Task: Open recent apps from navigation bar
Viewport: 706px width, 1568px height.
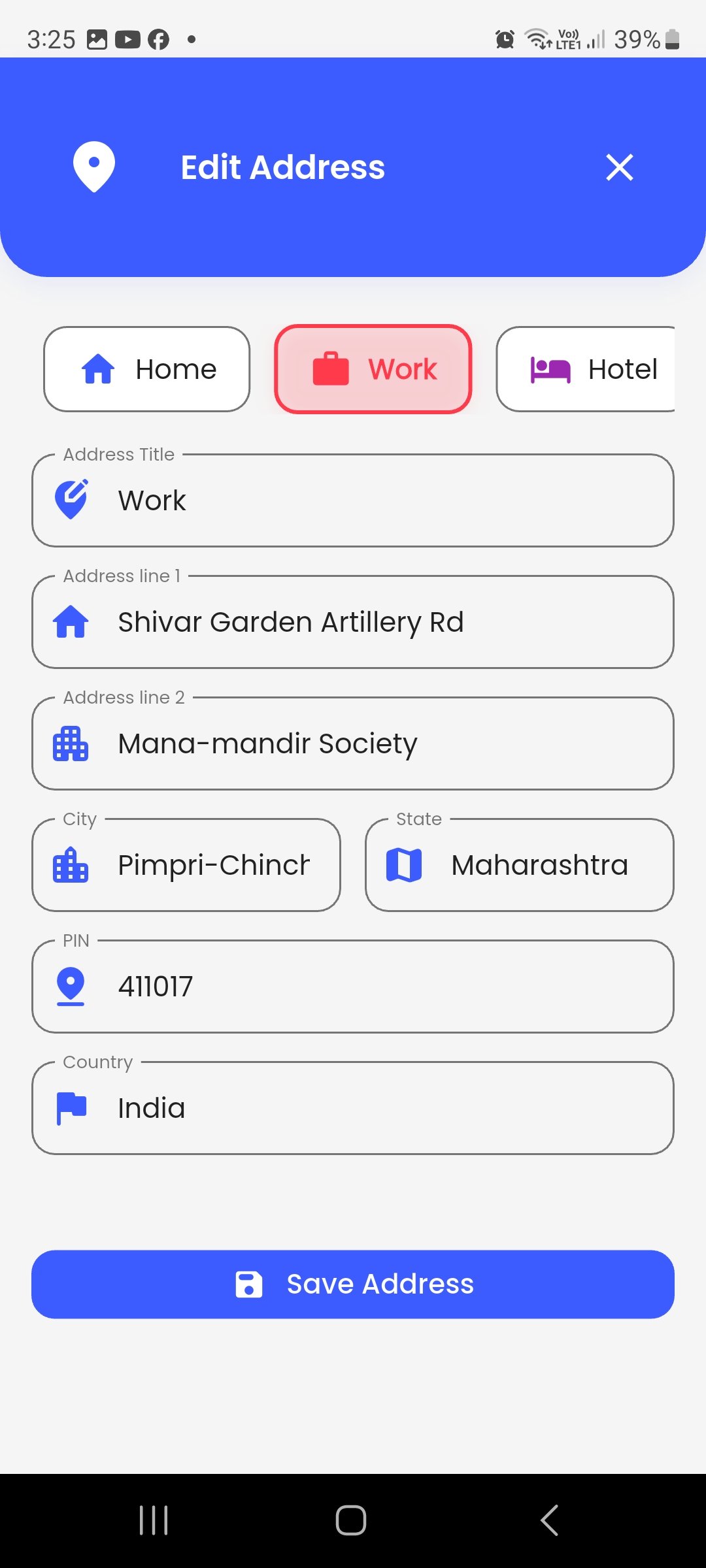Action: pyautogui.click(x=154, y=1520)
